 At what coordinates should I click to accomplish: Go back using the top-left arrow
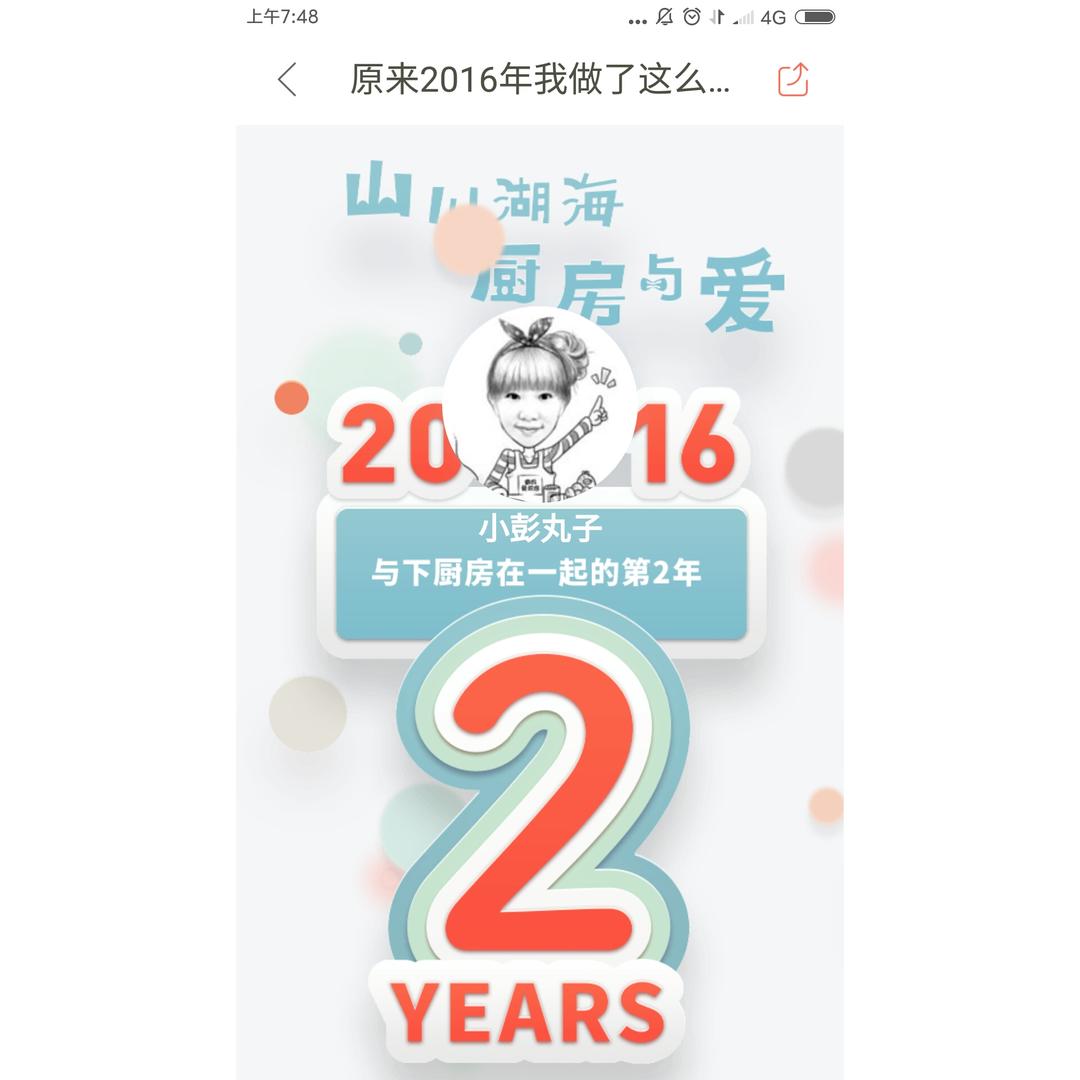tap(287, 80)
